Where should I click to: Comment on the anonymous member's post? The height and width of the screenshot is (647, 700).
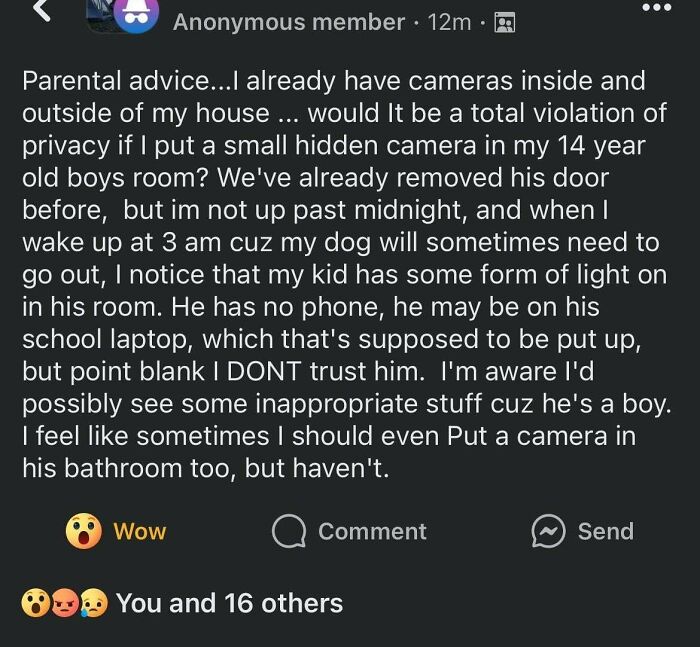click(x=349, y=531)
